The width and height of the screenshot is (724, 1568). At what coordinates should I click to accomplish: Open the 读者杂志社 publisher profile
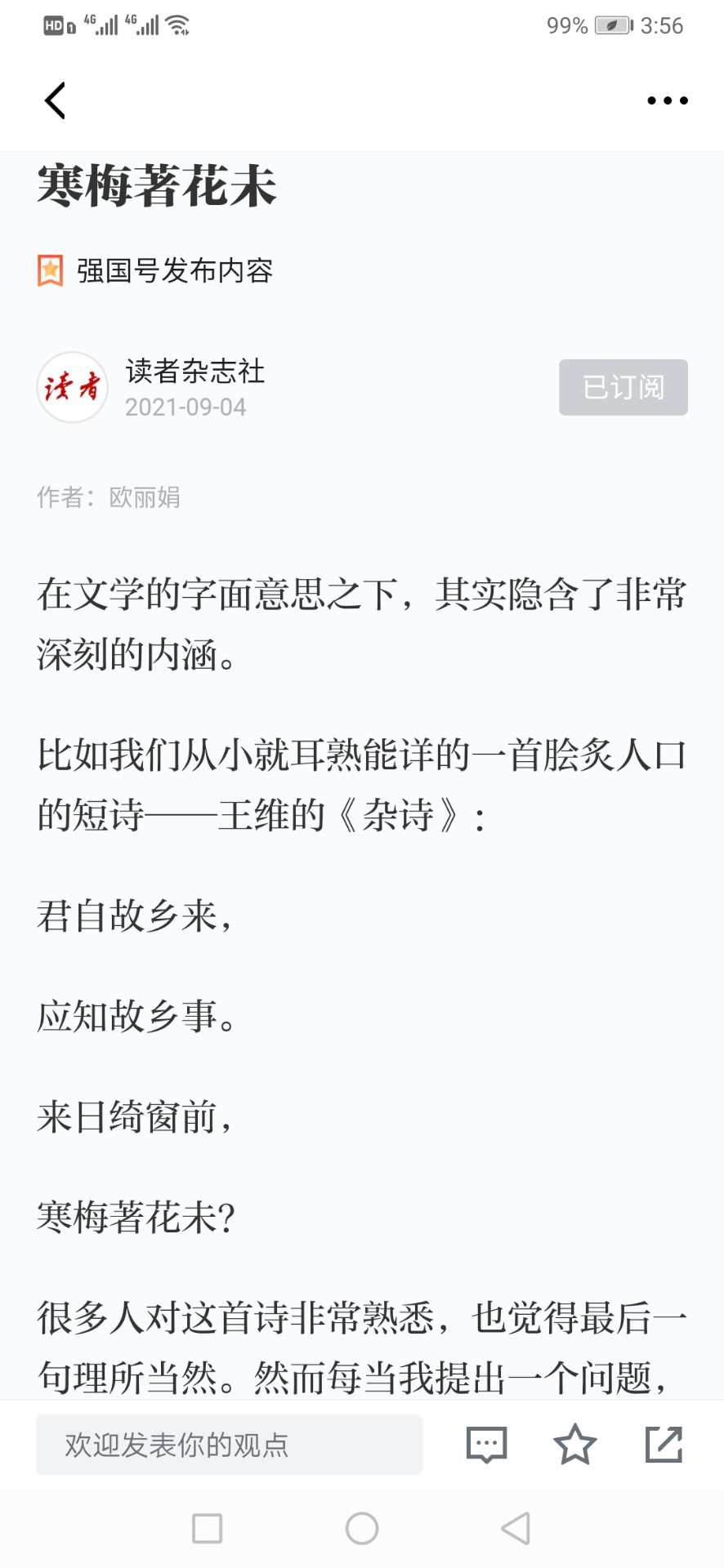pos(194,372)
